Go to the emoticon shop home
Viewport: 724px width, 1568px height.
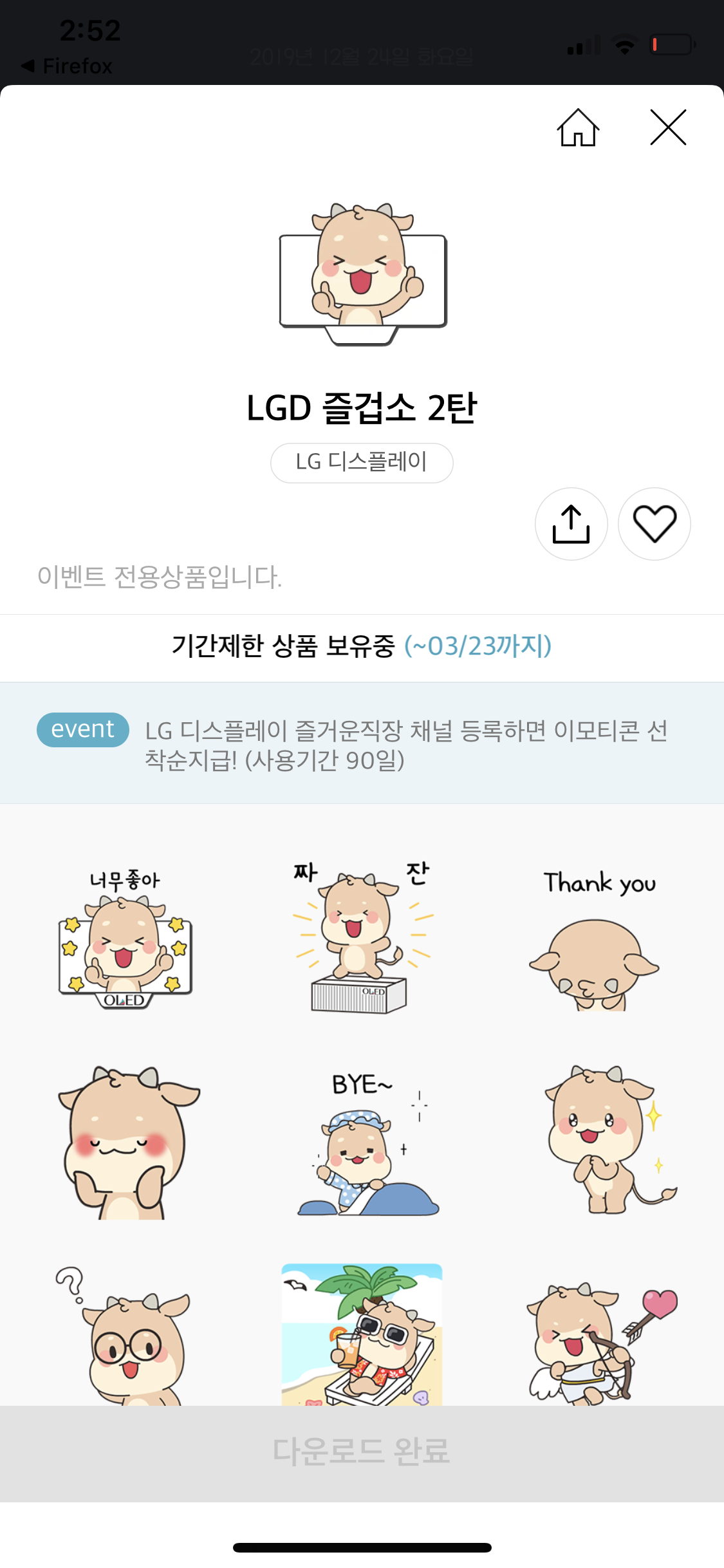[577, 127]
